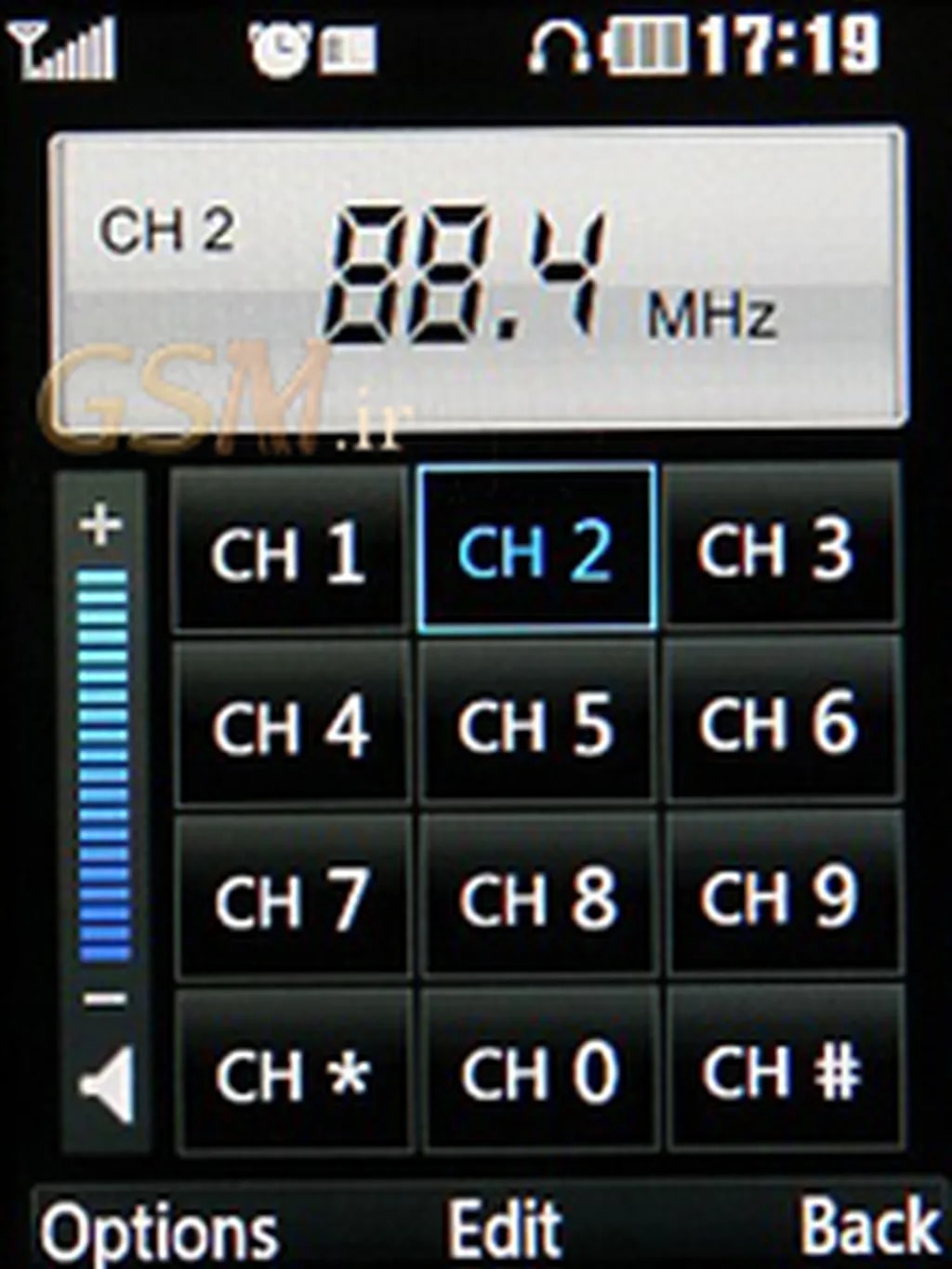Increase volume with the plus sign
Viewport: 952px width, 1269px height.
point(101,526)
